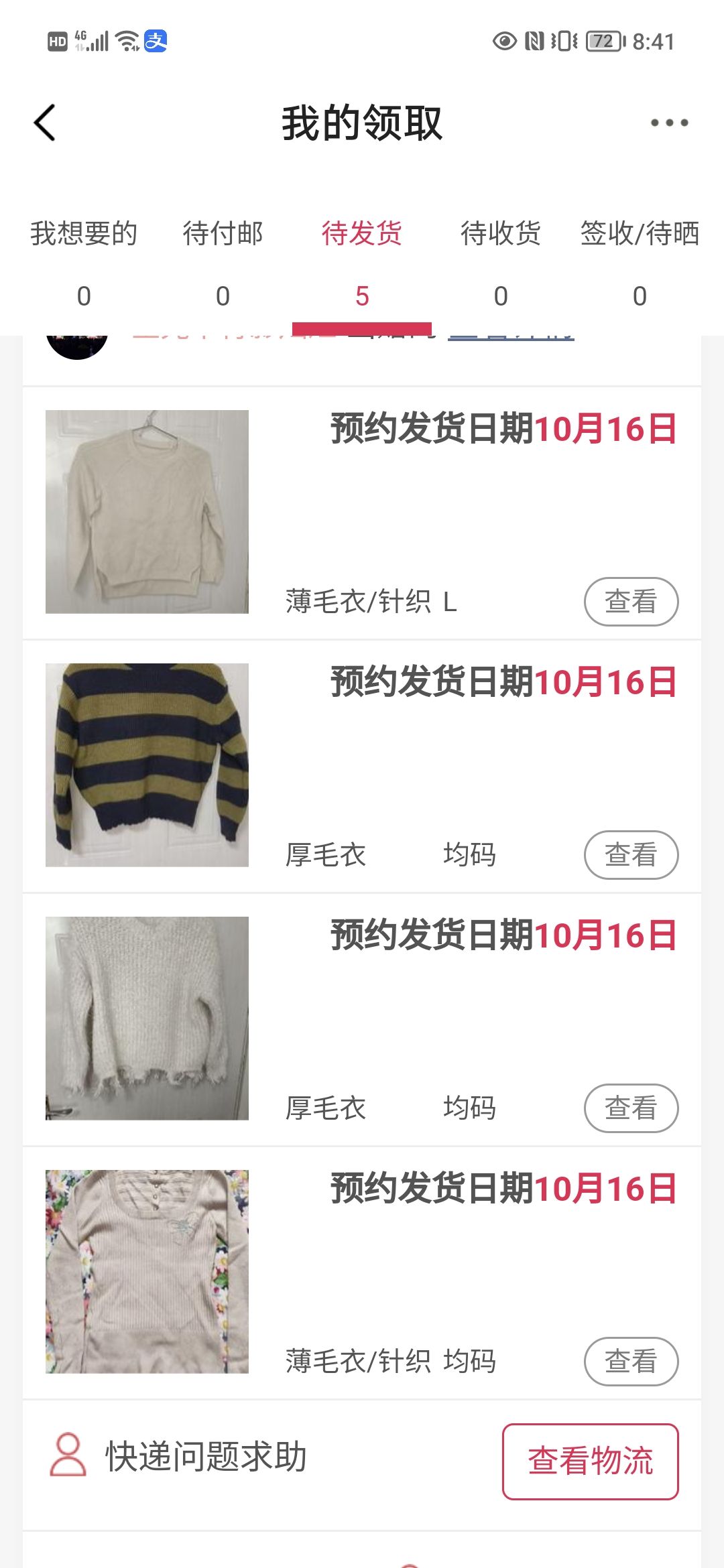Open the cream 薄毛衣/针织 L sweater photo
The width and height of the screenshot is (724, 1568).
click(147, 512)
